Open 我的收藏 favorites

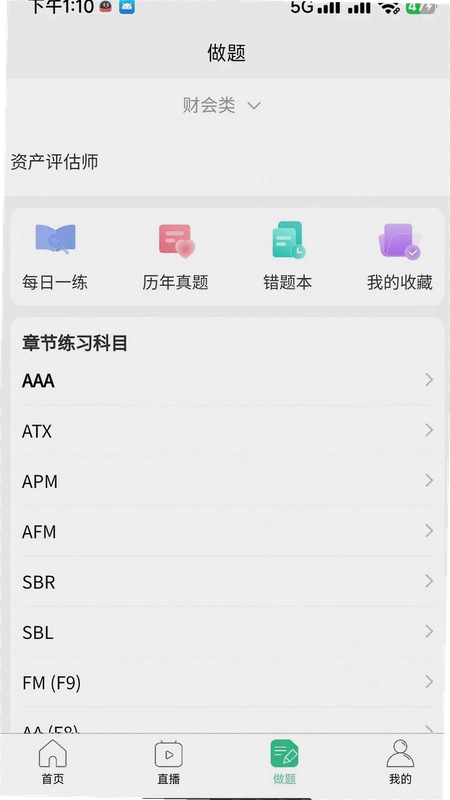(400, 257)
